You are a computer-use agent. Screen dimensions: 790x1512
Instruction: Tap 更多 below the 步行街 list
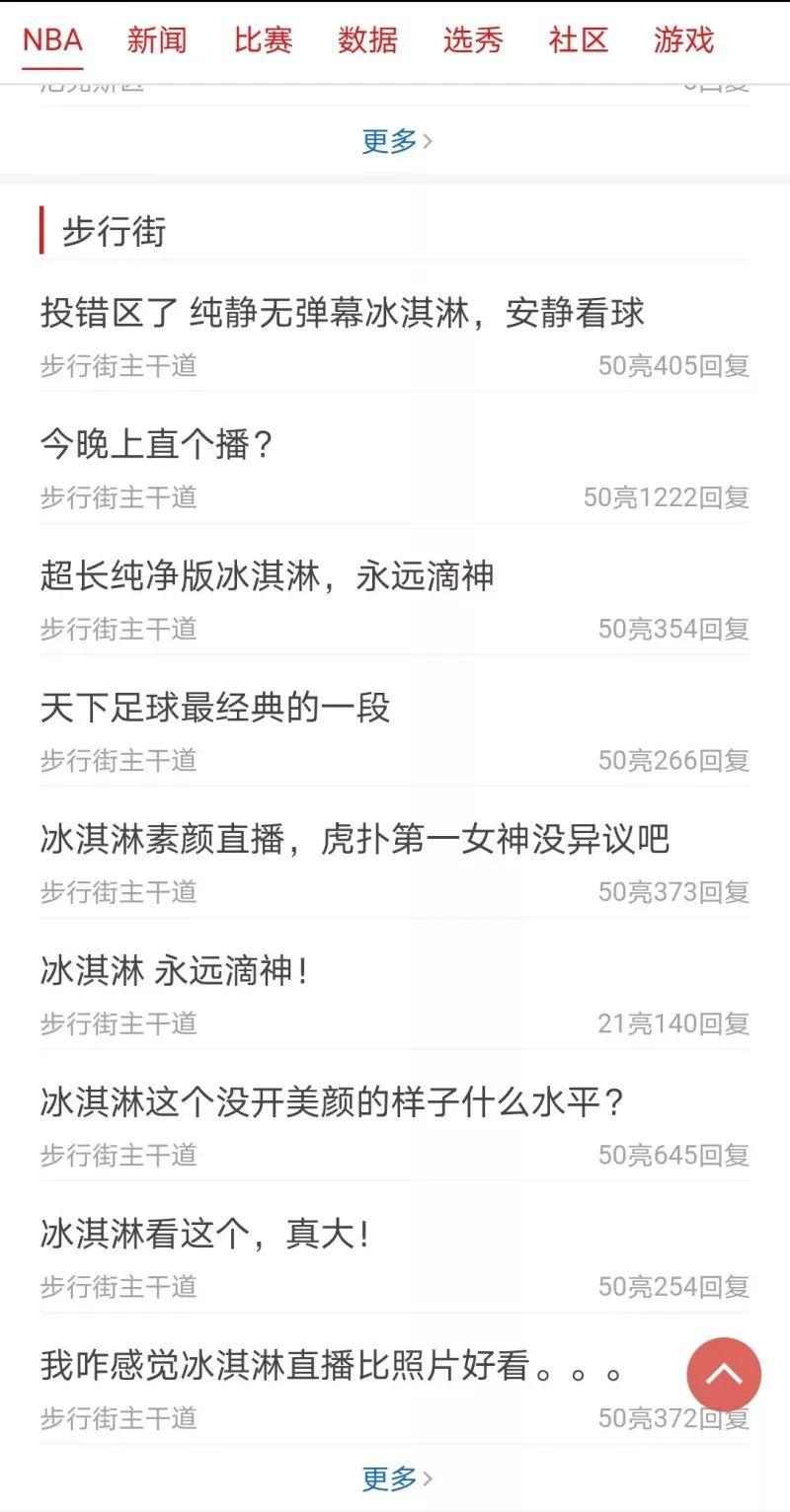point(395,1478)
